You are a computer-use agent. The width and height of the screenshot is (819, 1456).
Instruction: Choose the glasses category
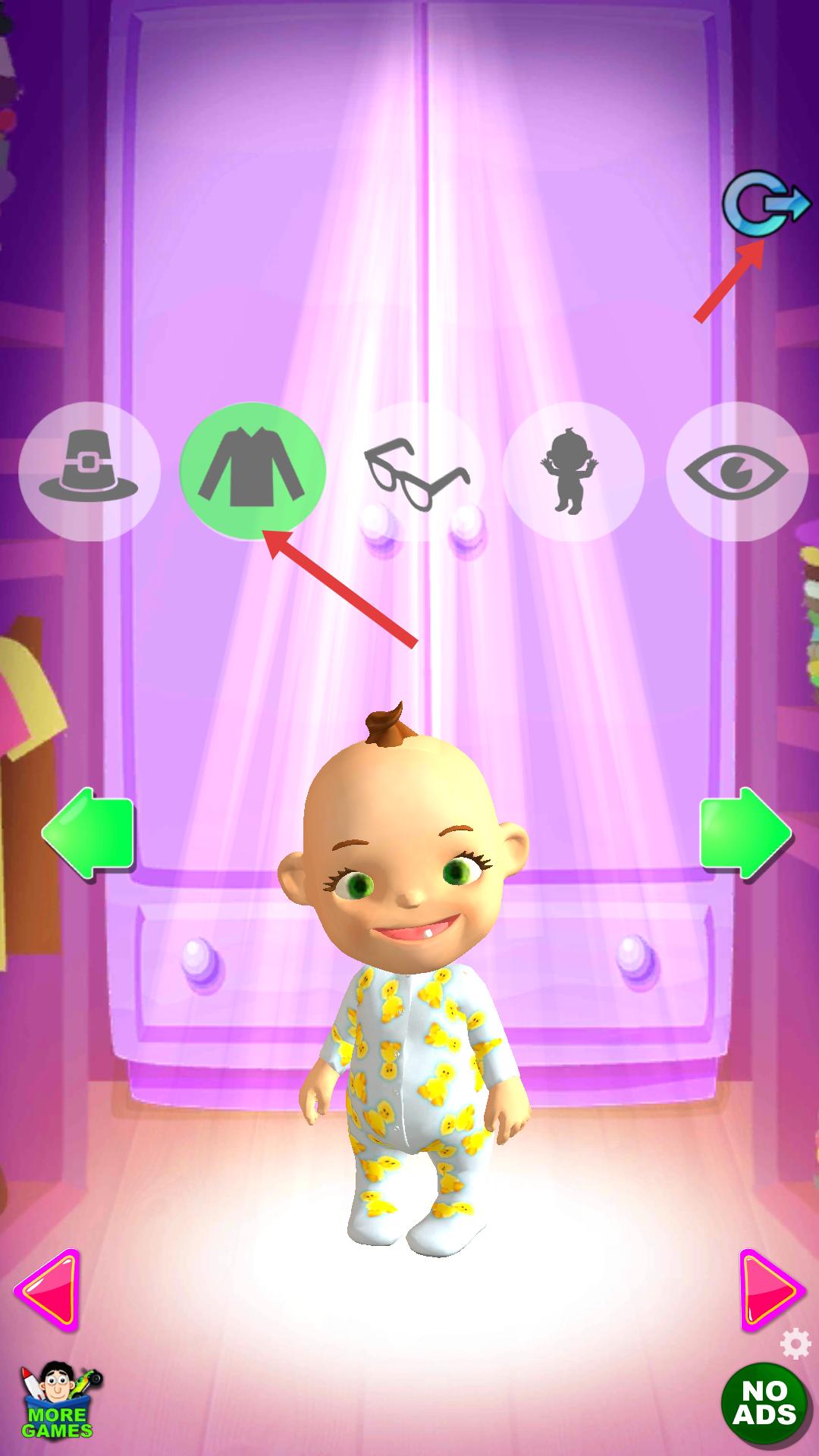coord(417,472)
